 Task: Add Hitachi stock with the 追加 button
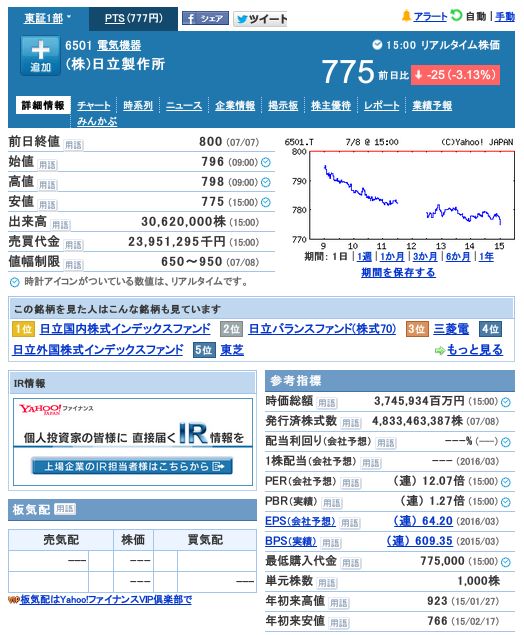click(40, 56)
